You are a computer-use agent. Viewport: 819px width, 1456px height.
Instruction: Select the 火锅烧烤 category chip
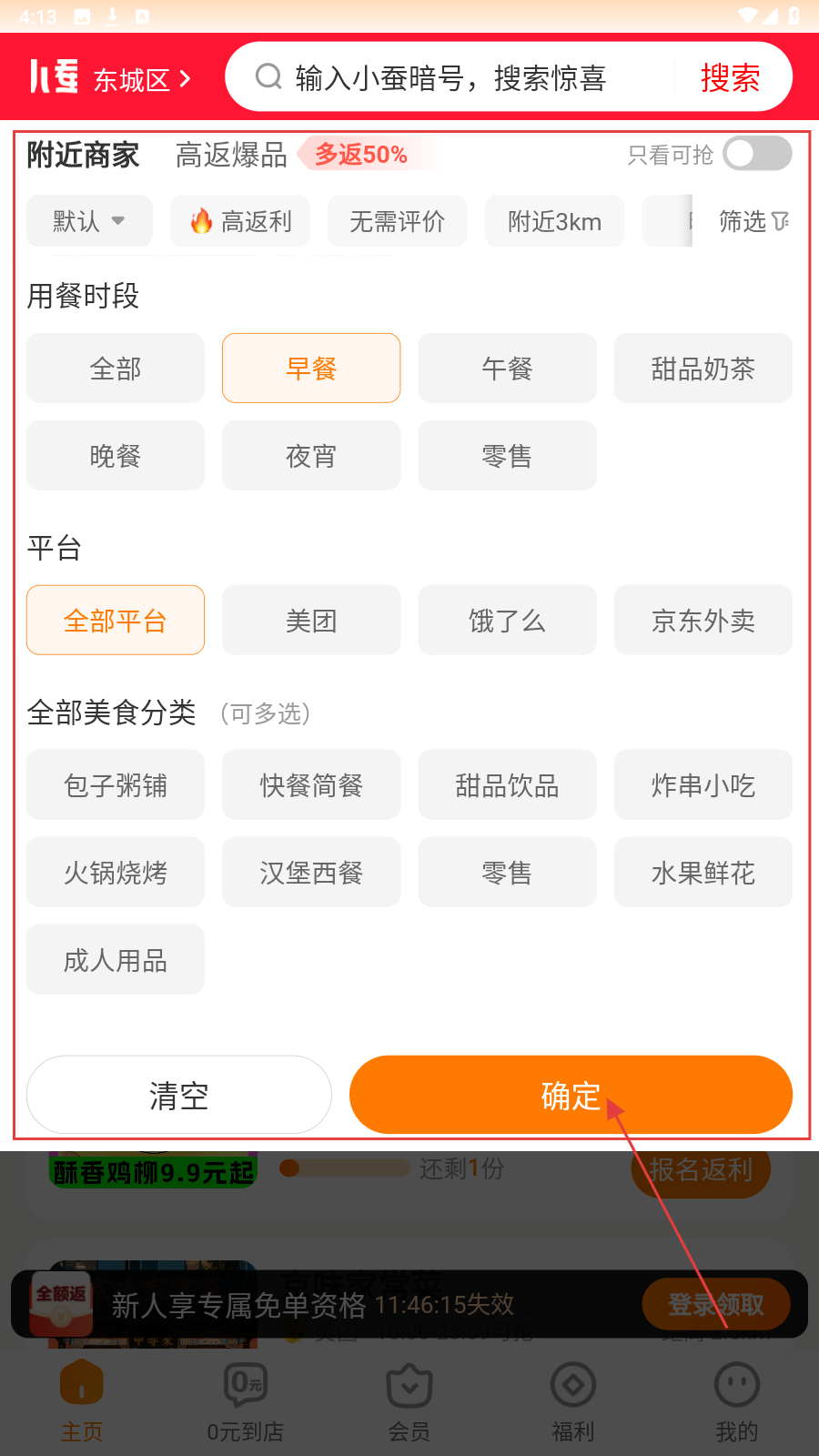pyautogui.click(x=116, y=873)
